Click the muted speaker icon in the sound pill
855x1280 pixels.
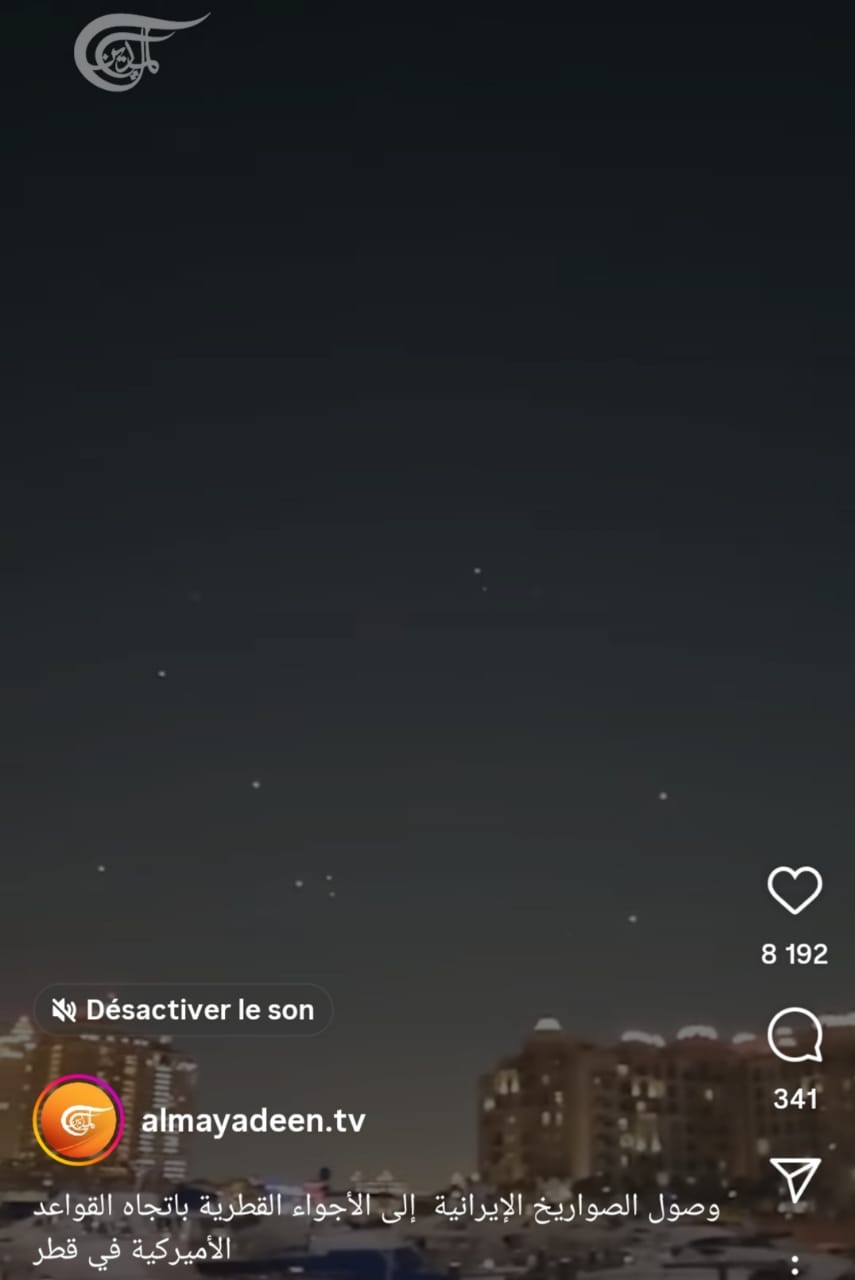[x=62, y=1009]
